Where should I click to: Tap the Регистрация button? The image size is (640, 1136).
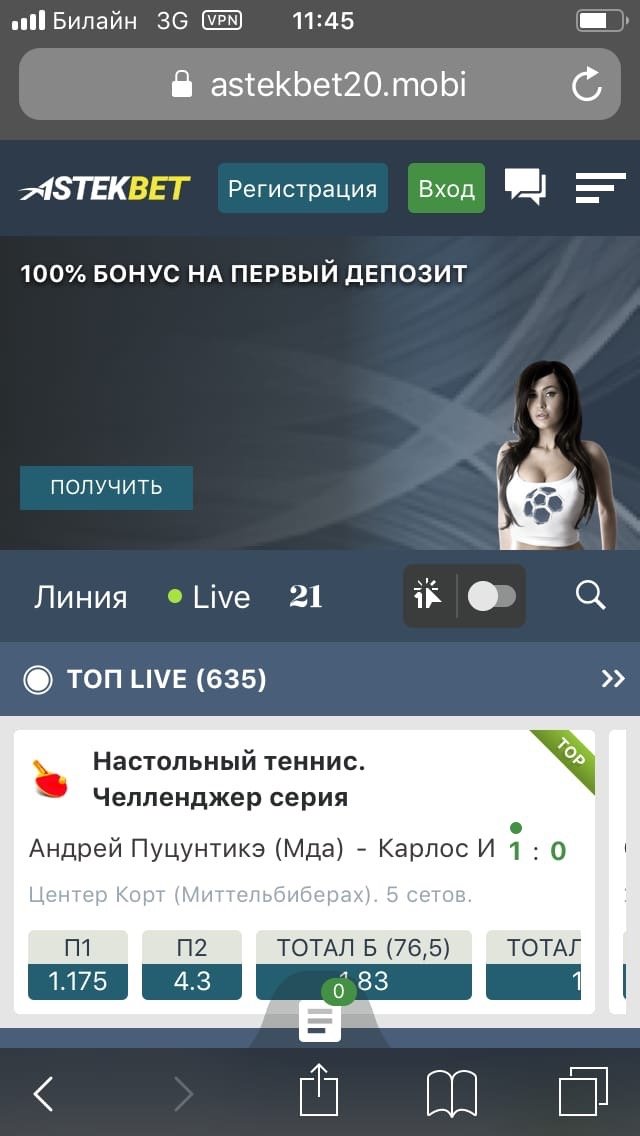(302, 189)
